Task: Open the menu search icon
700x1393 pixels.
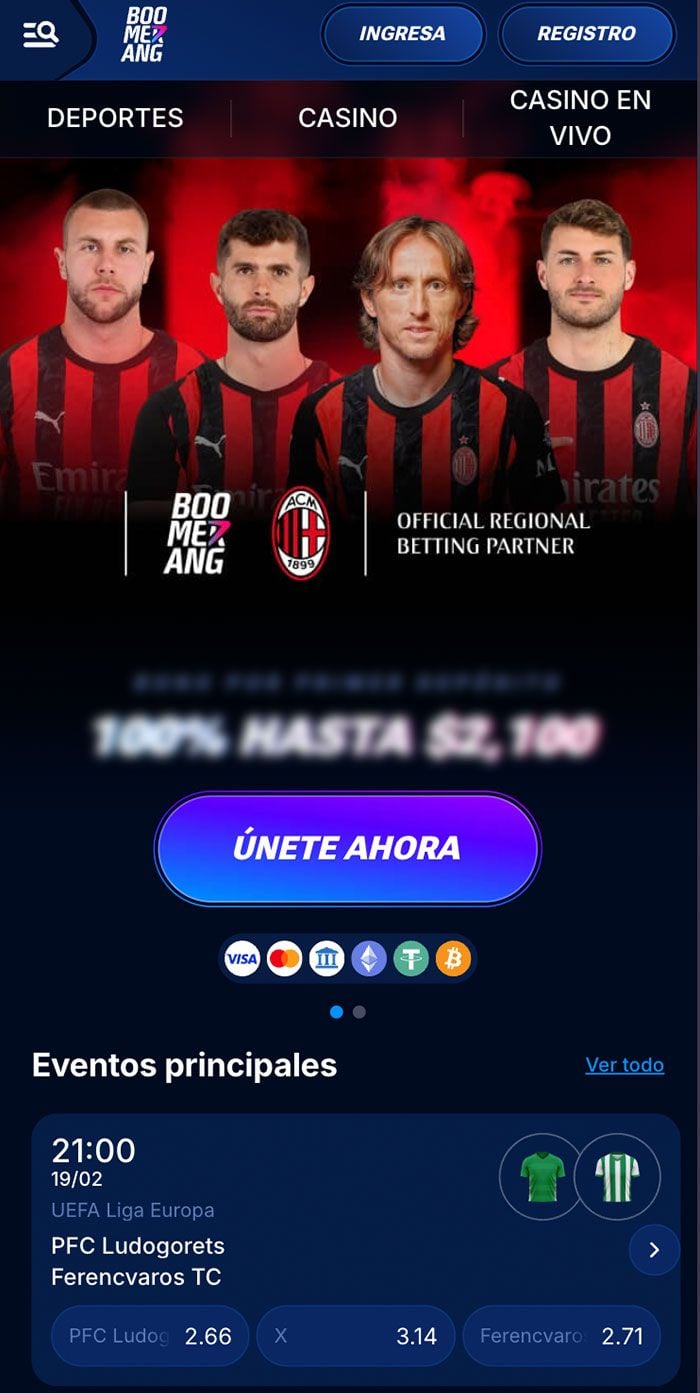Action: pos(41,34)
